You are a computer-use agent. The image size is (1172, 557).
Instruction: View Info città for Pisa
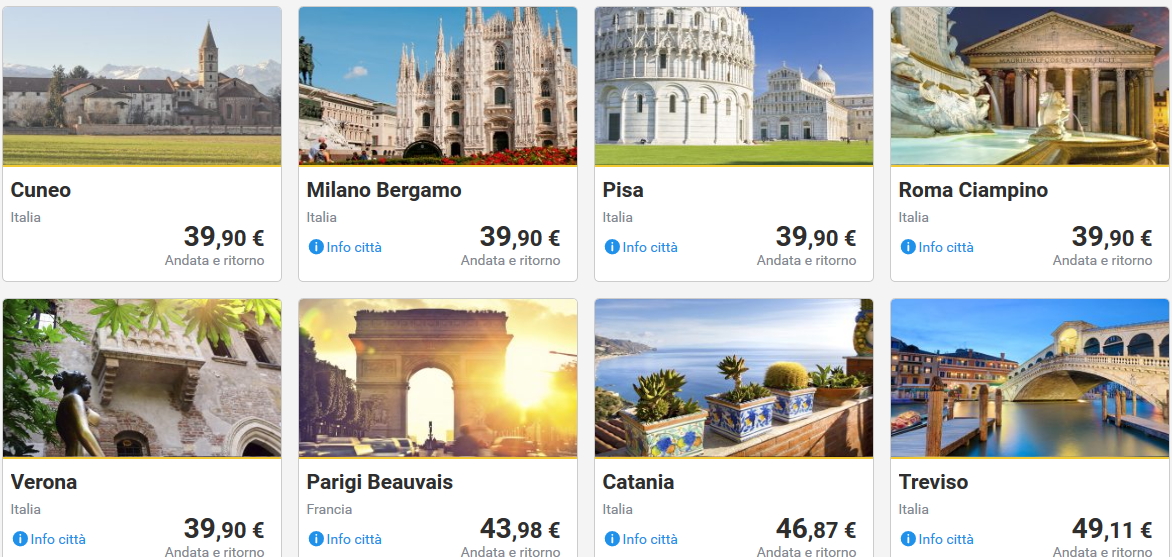coord(642,247)
